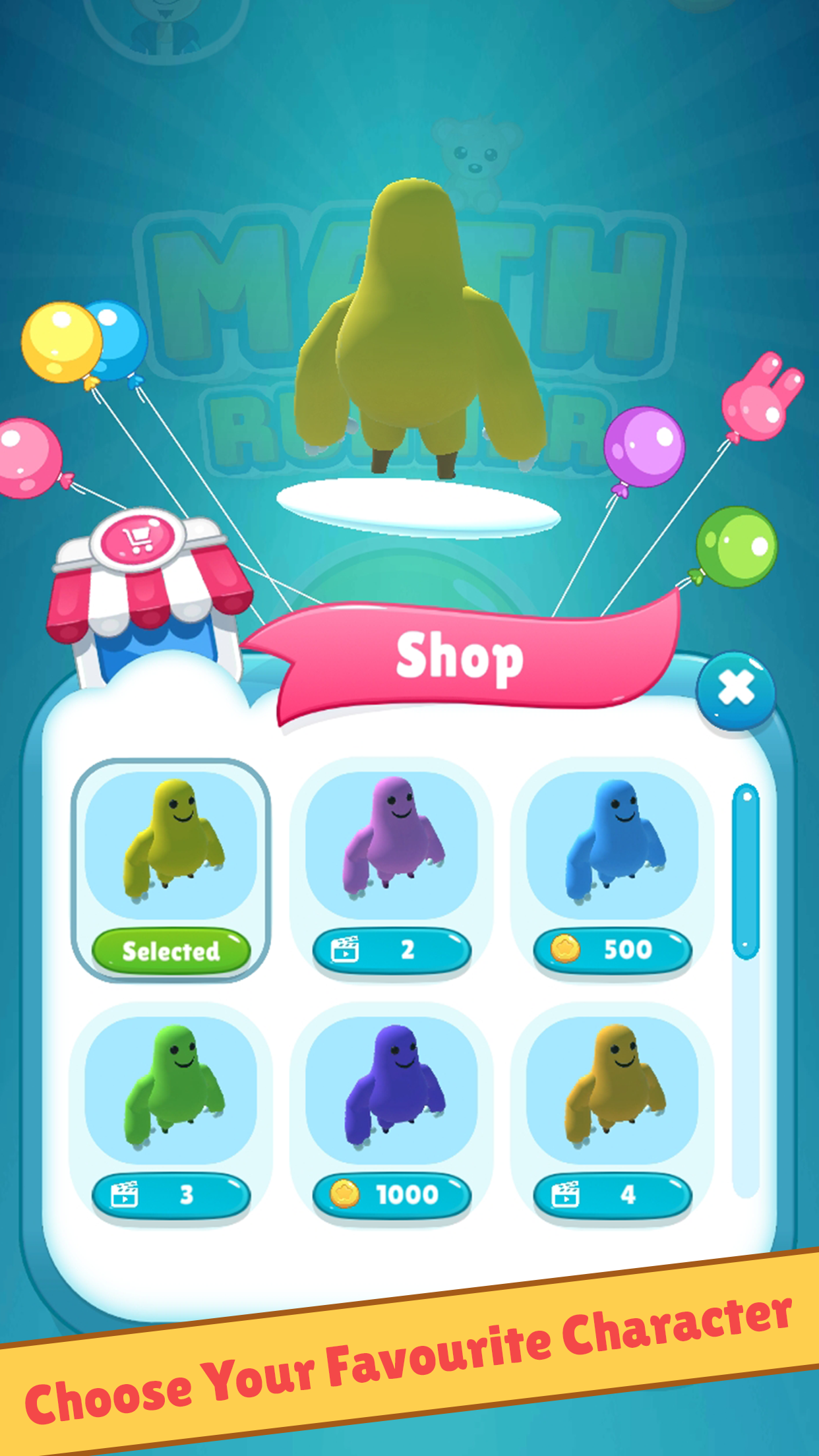
Task: Unlock the orange character for 4 videos
Action: pyautogui.click(x=613, y=1194)
